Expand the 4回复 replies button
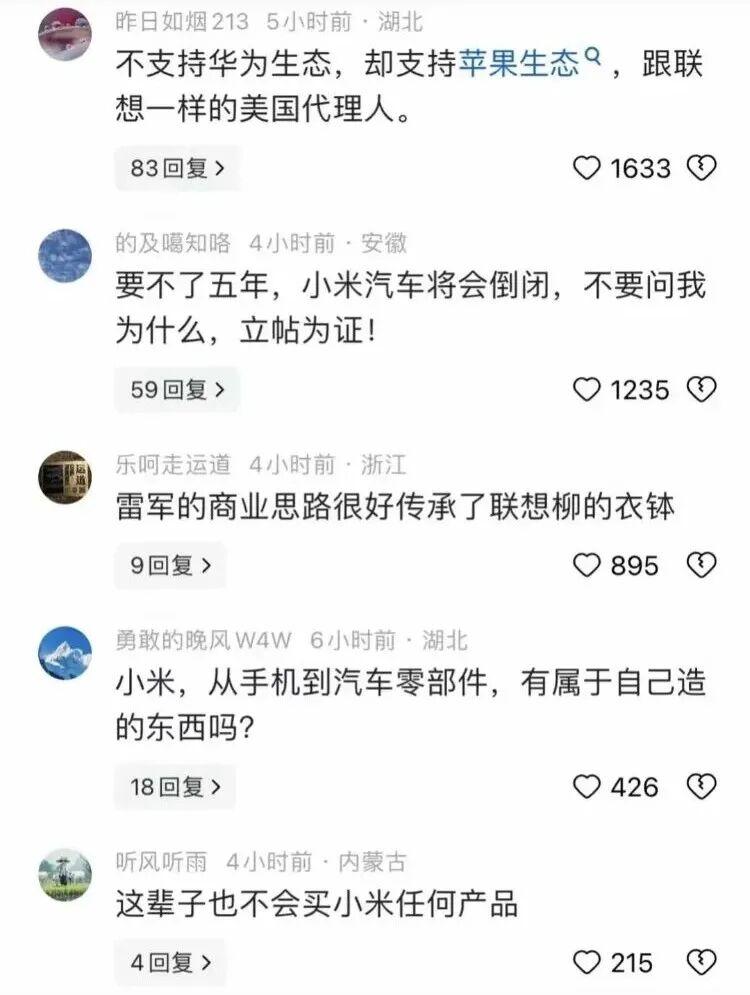 click(169, 963)
